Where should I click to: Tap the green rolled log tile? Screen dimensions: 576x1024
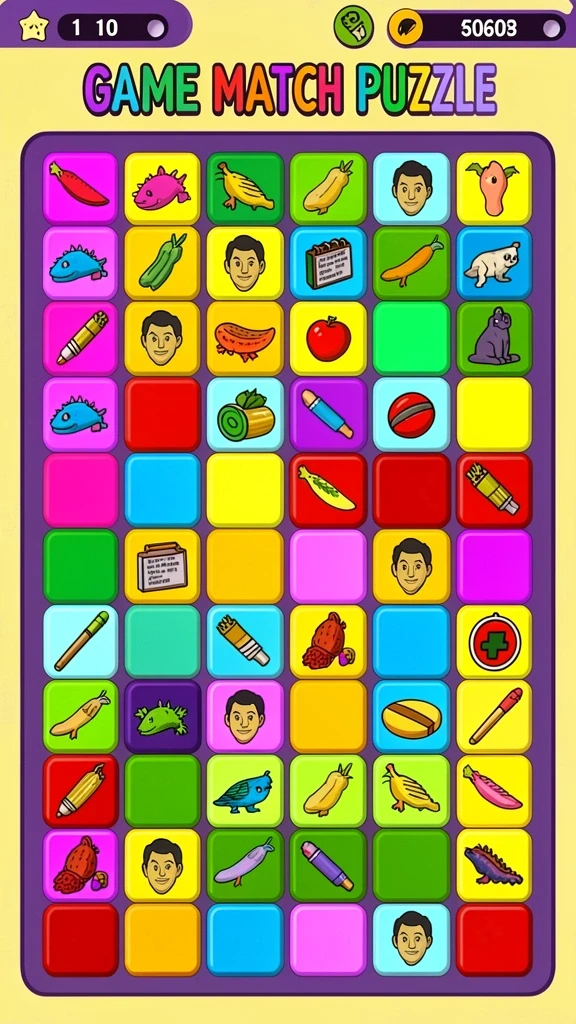(245, 415)
